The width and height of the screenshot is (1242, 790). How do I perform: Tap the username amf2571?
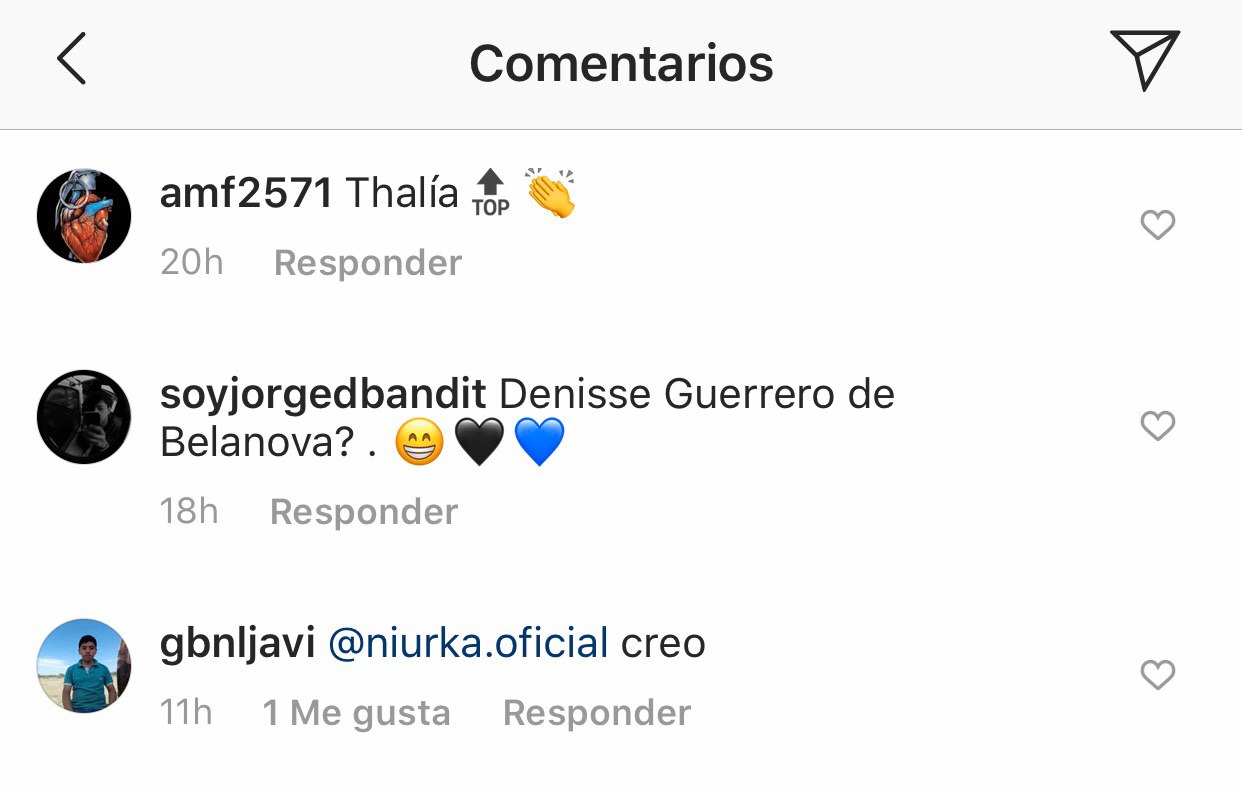[245, 193]
